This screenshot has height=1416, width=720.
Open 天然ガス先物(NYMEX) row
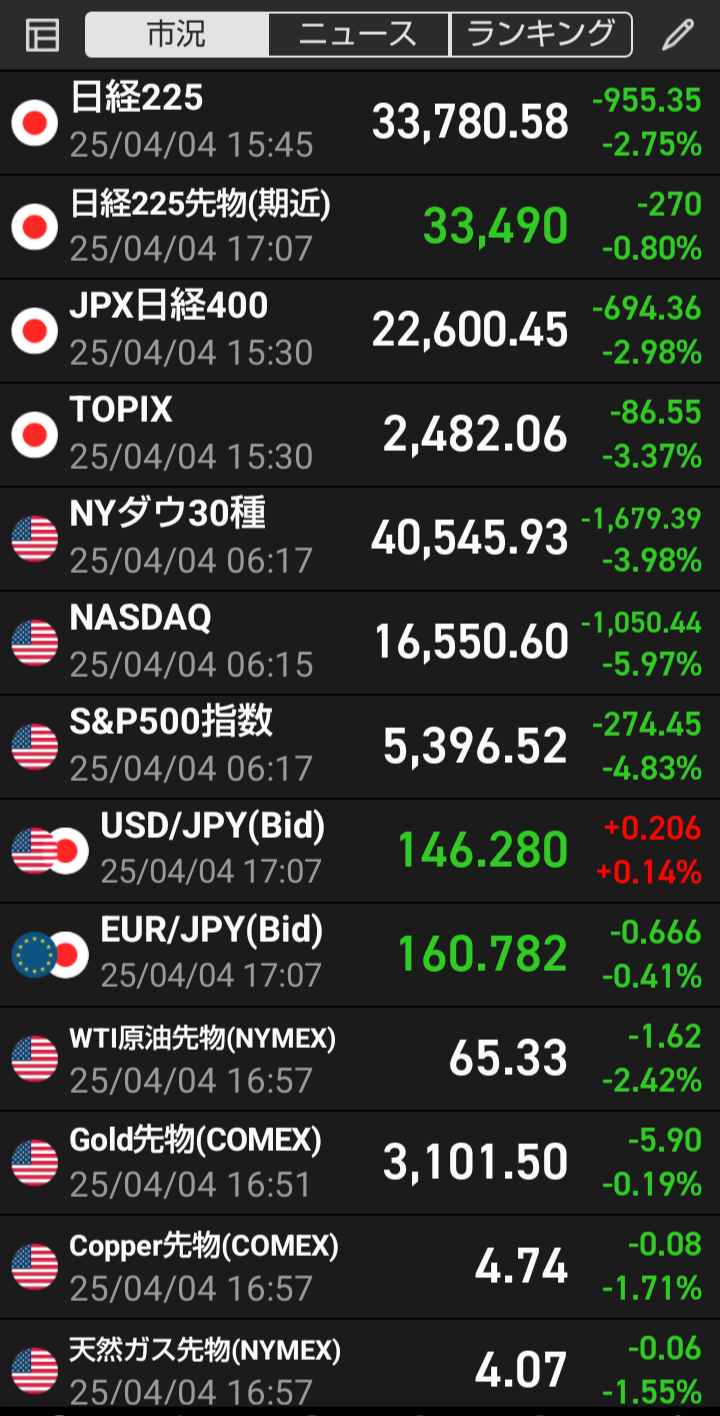tap(360, 1367)
